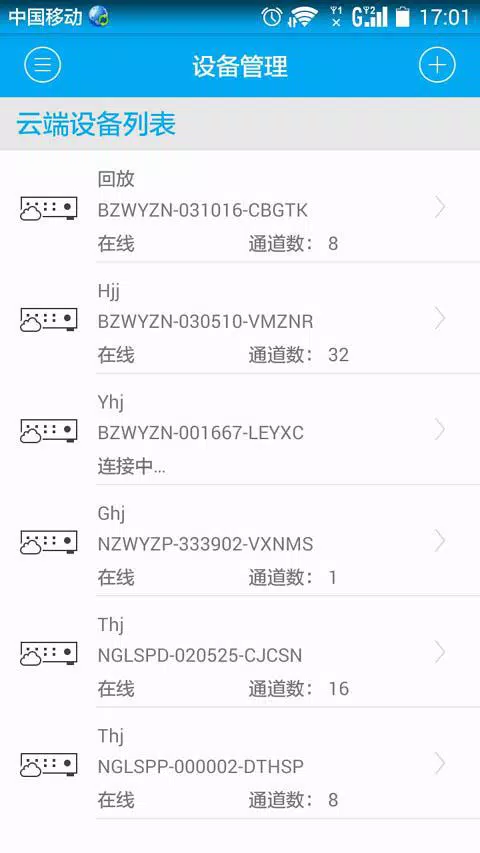The height and width of the screenshot is (853, 480).
Task: Open the Ghj device NZWYZP-333902-VXNMS
Action: pyautogui.click(x=240, y=541)
